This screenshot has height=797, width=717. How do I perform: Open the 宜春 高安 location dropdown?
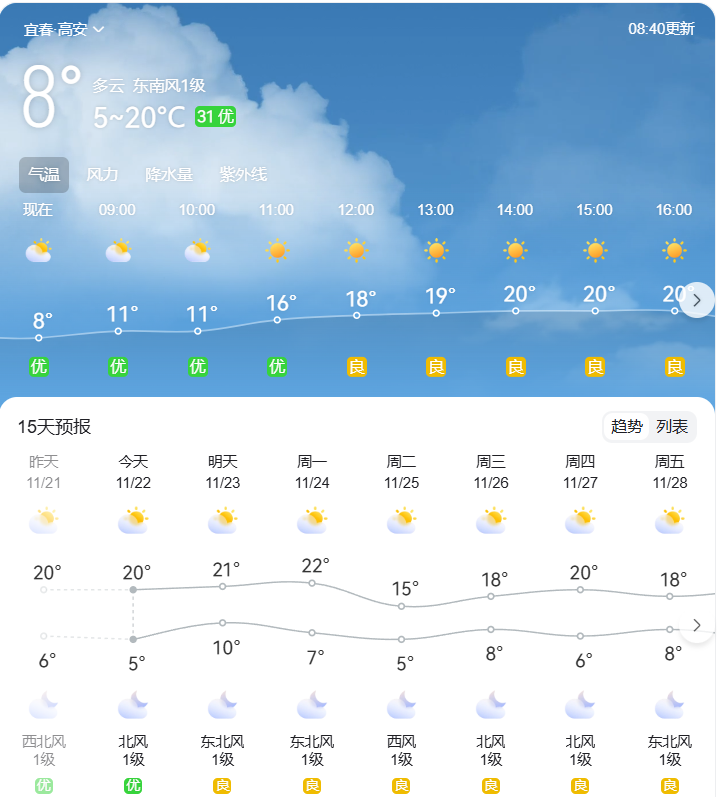[x=64, y=29]
